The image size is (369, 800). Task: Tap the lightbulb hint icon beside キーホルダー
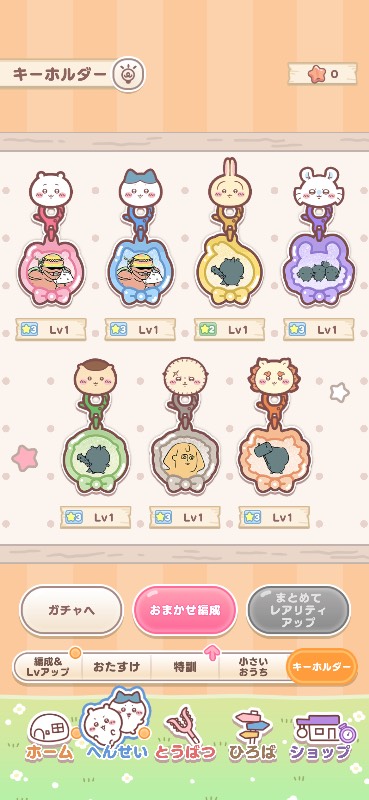[x=129, y=74]
